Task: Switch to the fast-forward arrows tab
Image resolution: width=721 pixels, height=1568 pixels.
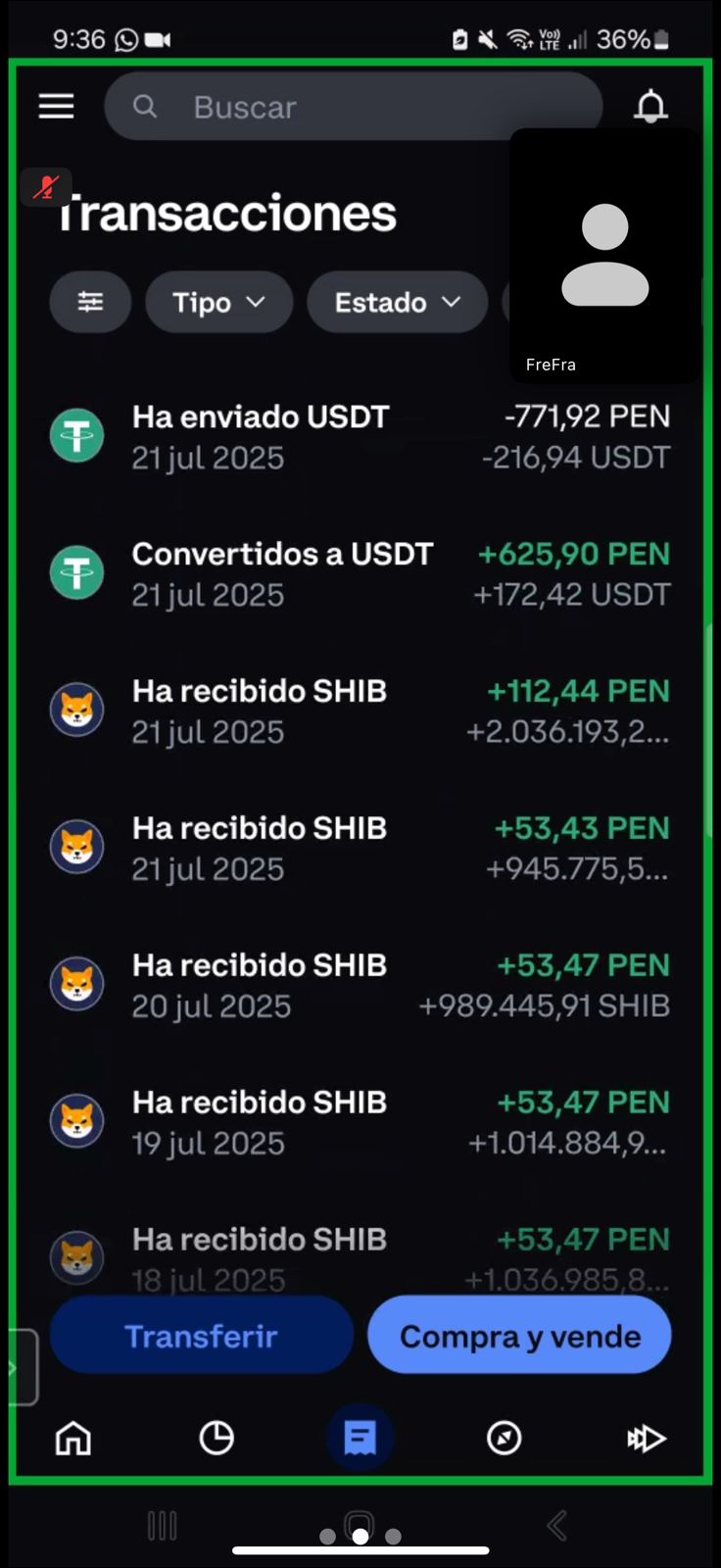Action: tap(646, 1439)
